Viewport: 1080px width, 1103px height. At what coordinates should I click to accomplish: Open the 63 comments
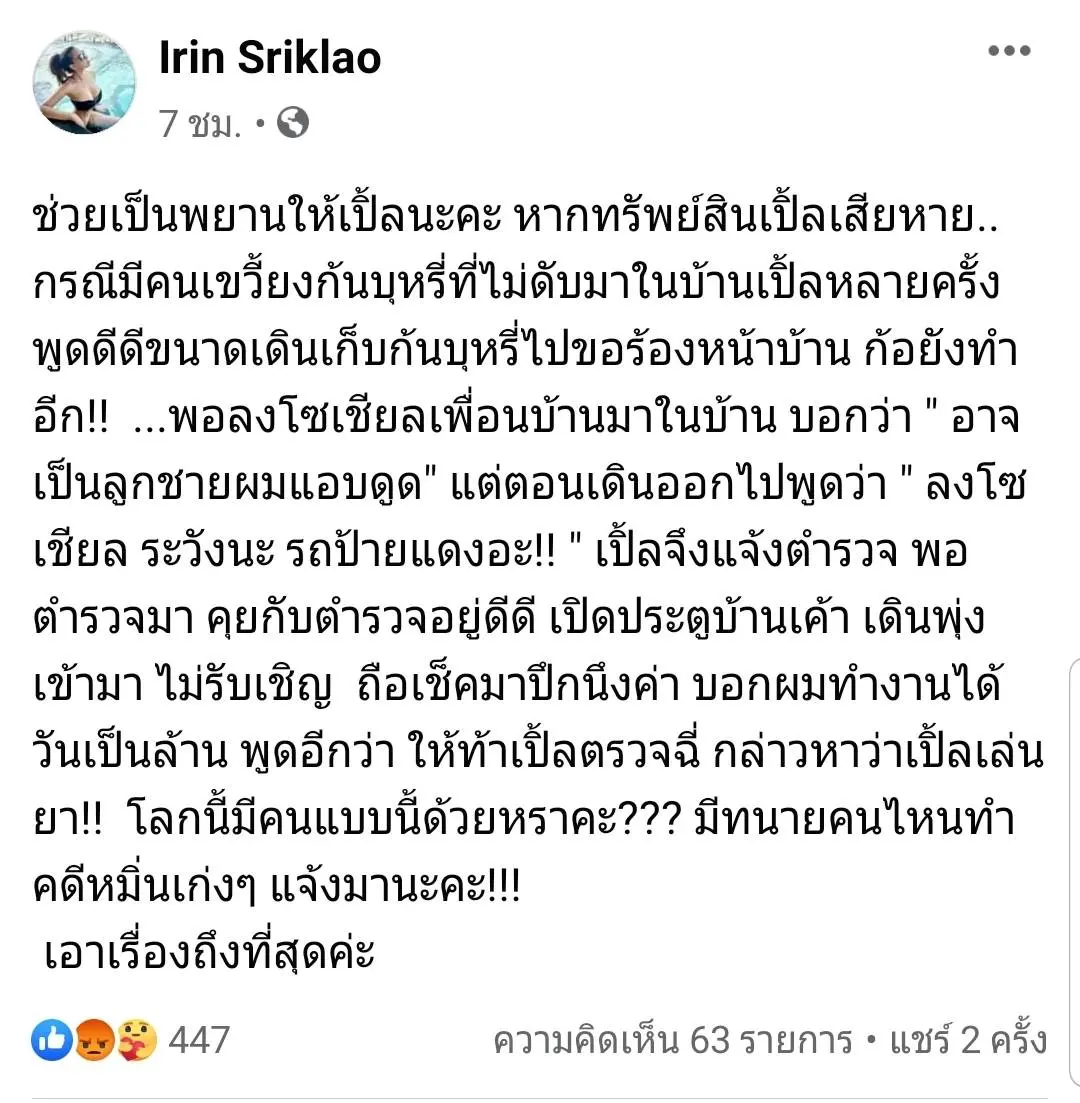[673, 1041]
